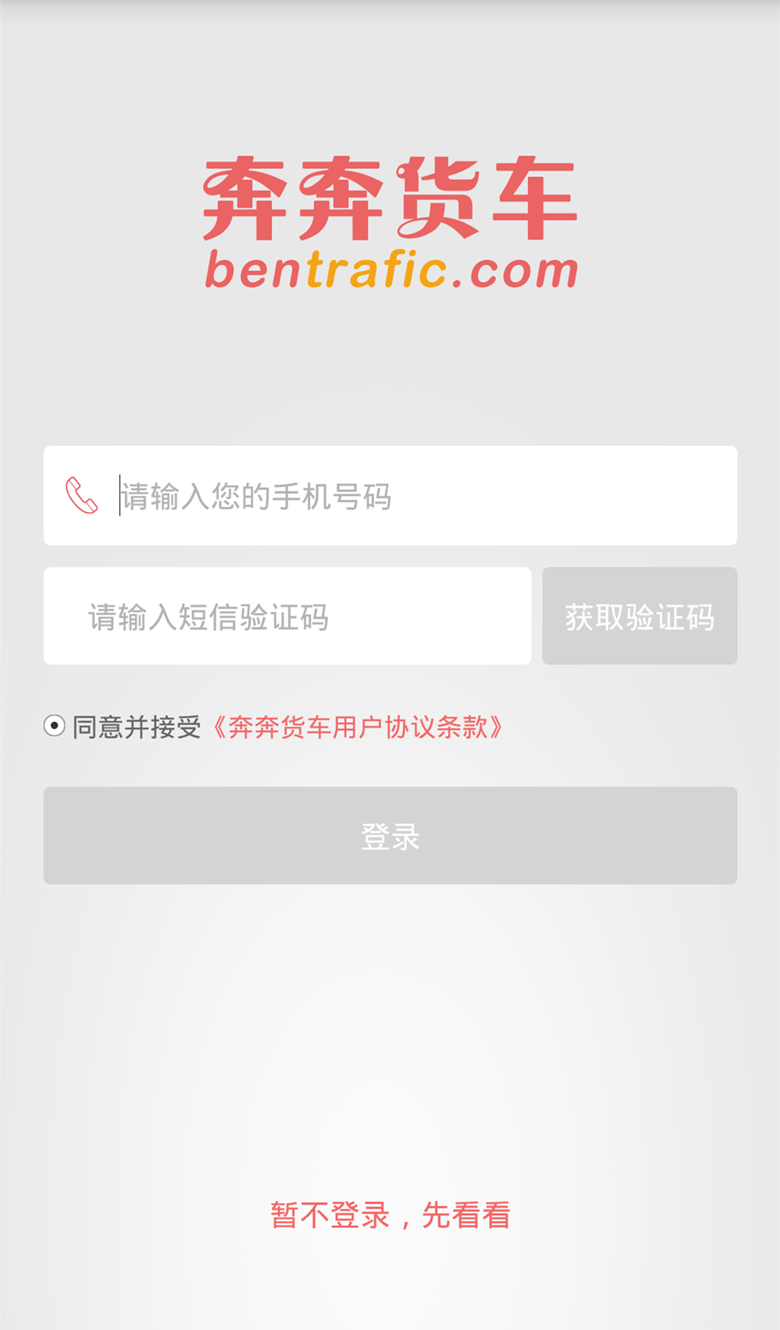Toggle the 同意并接受 agreement radio button
The height and width of the screenshot is (1330, 780).
click(54, 726)
